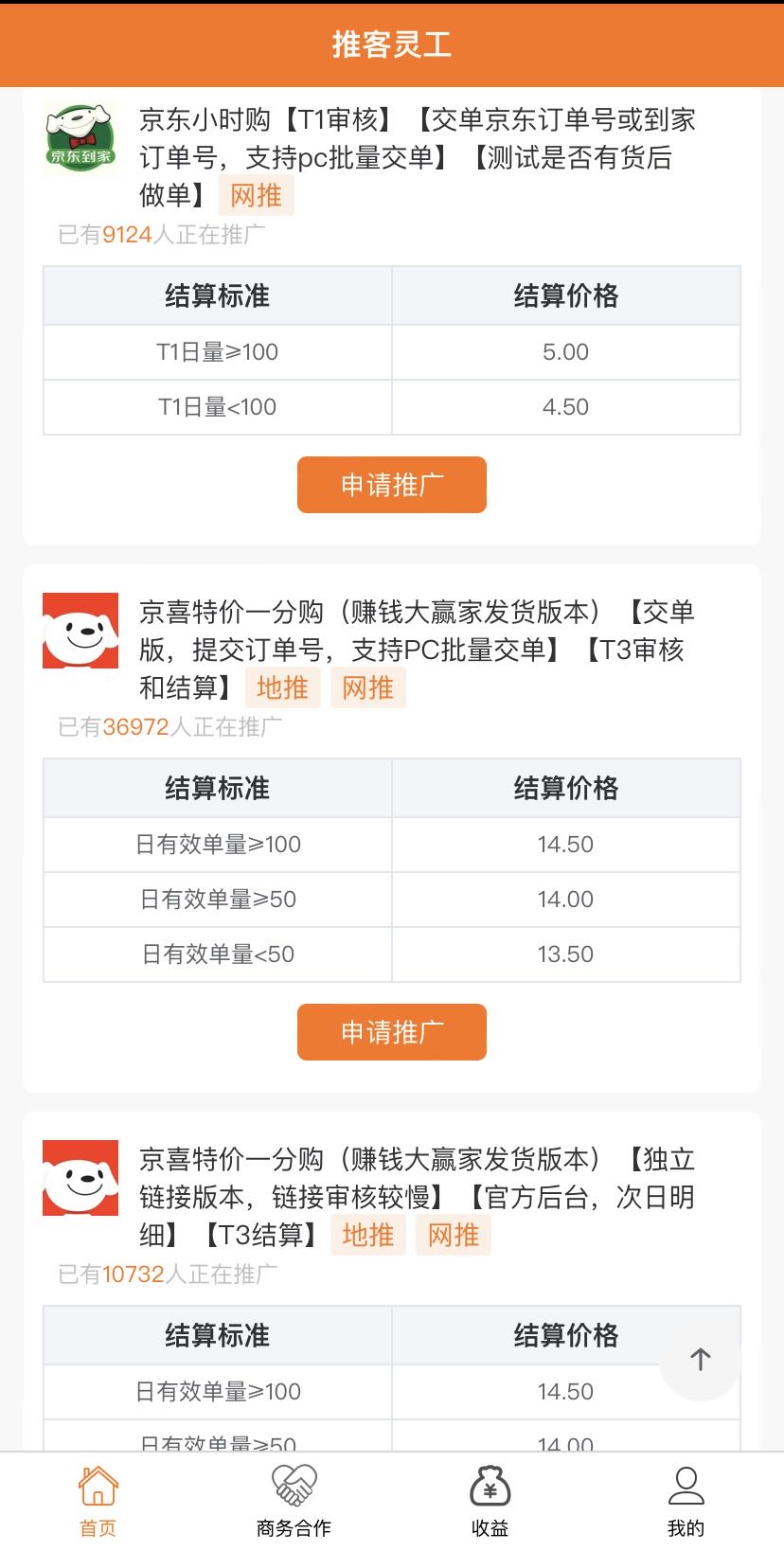
Task: Select the 我的 tab
Action: (x=686, y=1500)
